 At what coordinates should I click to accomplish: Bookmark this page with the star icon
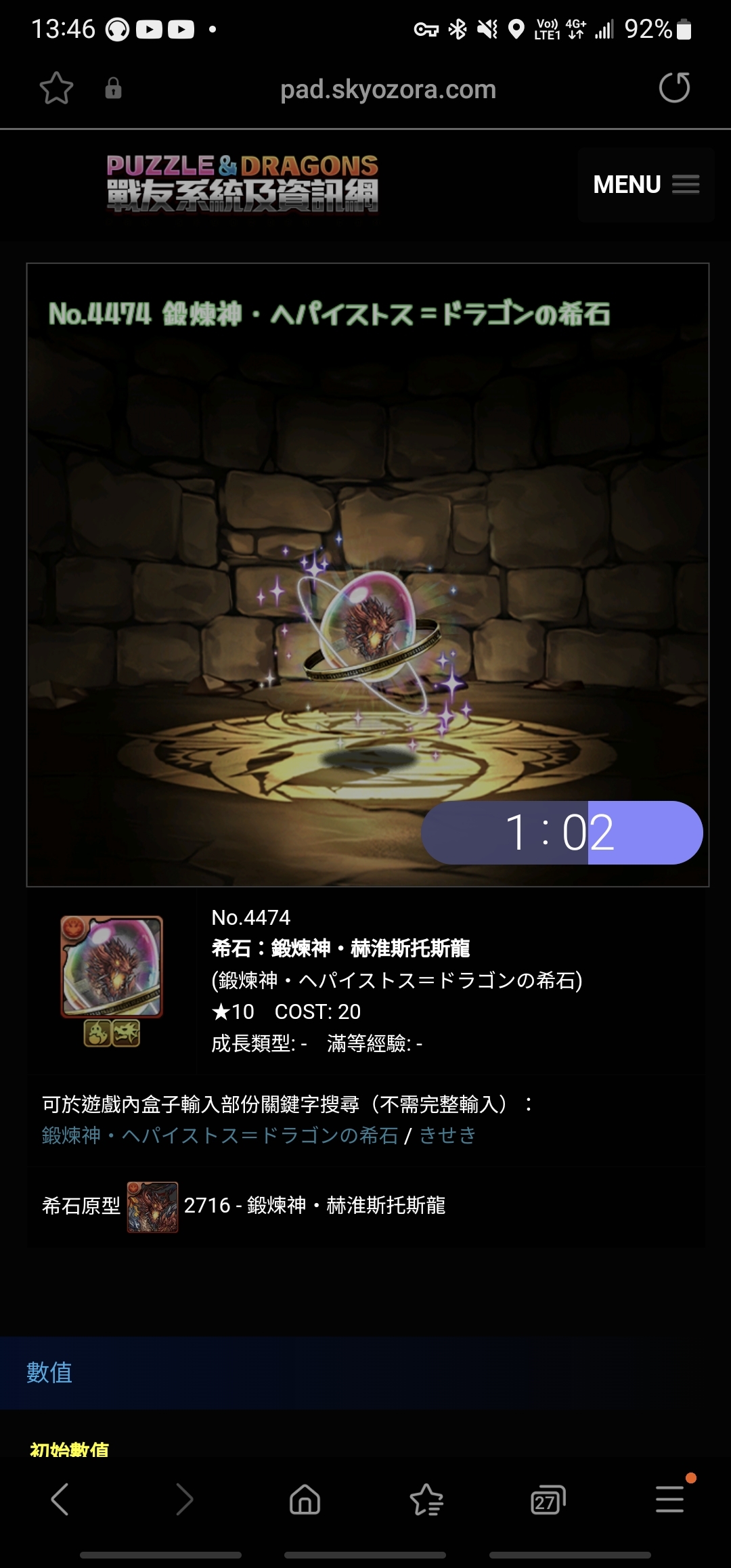[x=56, y=88]
